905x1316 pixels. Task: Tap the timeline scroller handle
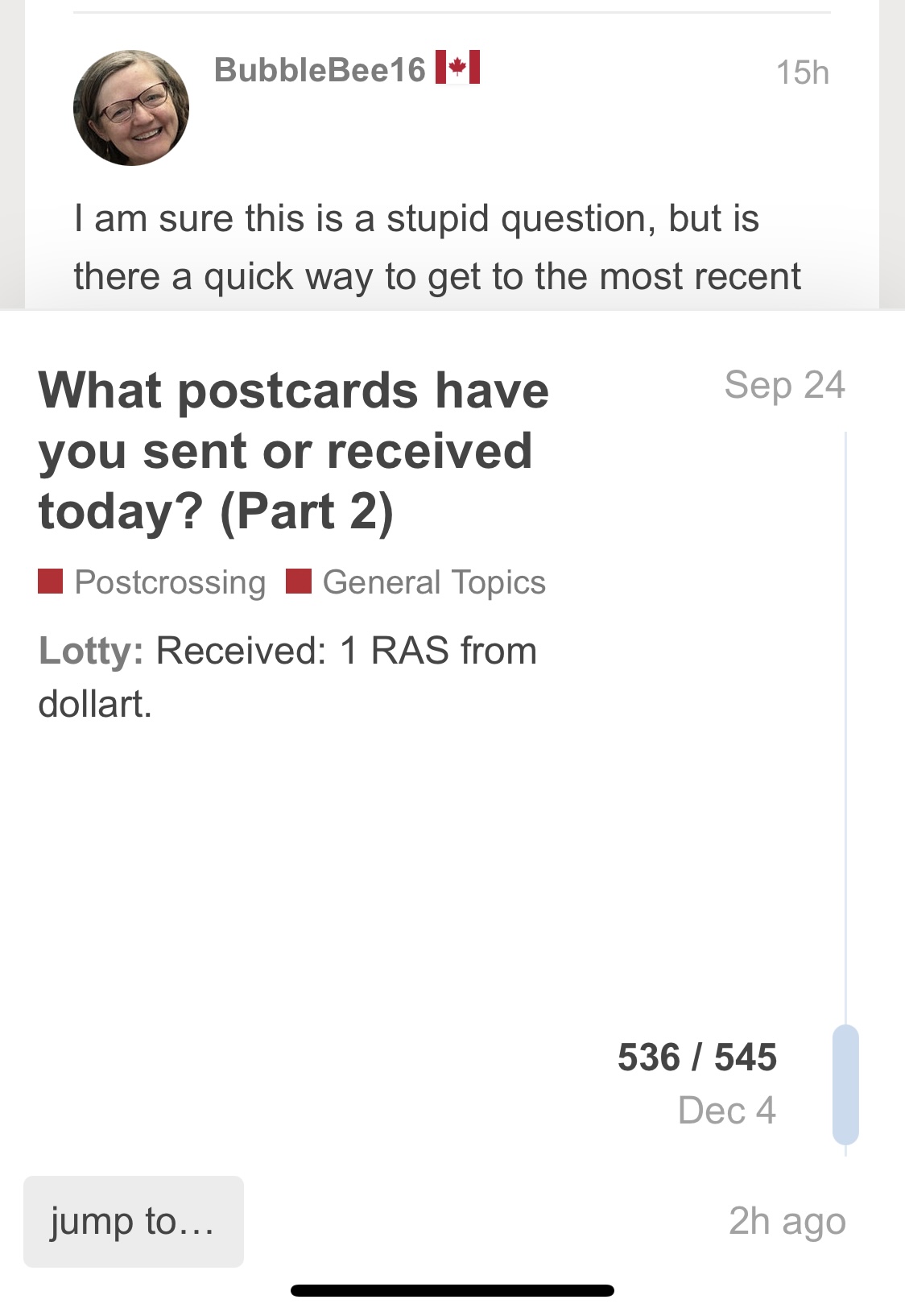point(845,1084)
